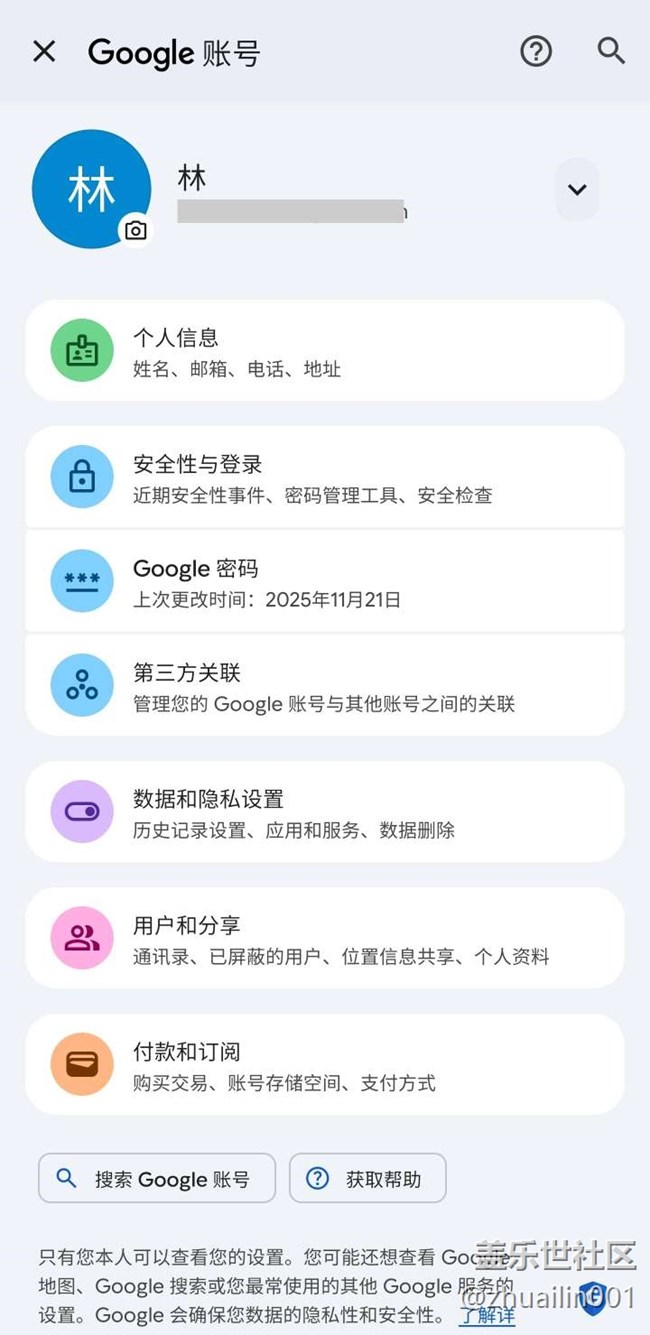The width and height of the screenshot is (650, 1335).
Task: Open Google 密码 row
Action: pos(324,581)
